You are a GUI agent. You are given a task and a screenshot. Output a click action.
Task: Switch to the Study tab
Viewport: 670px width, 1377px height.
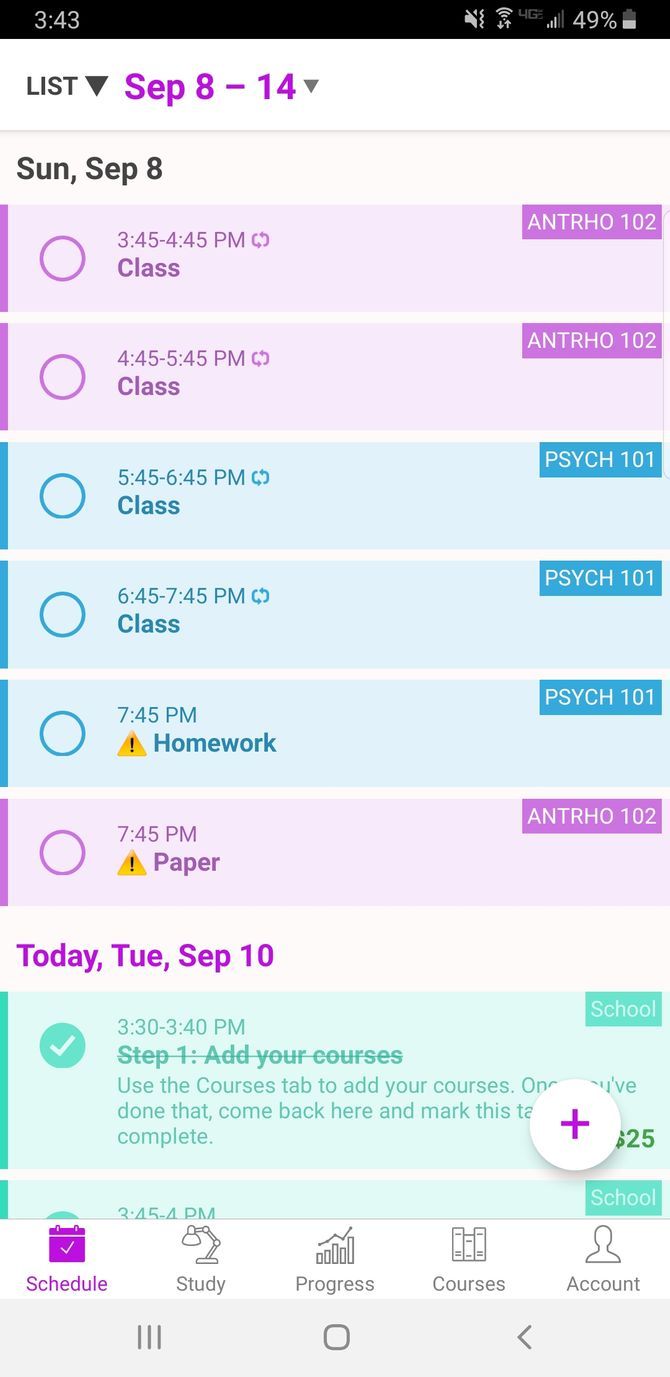pos(200,1260)
